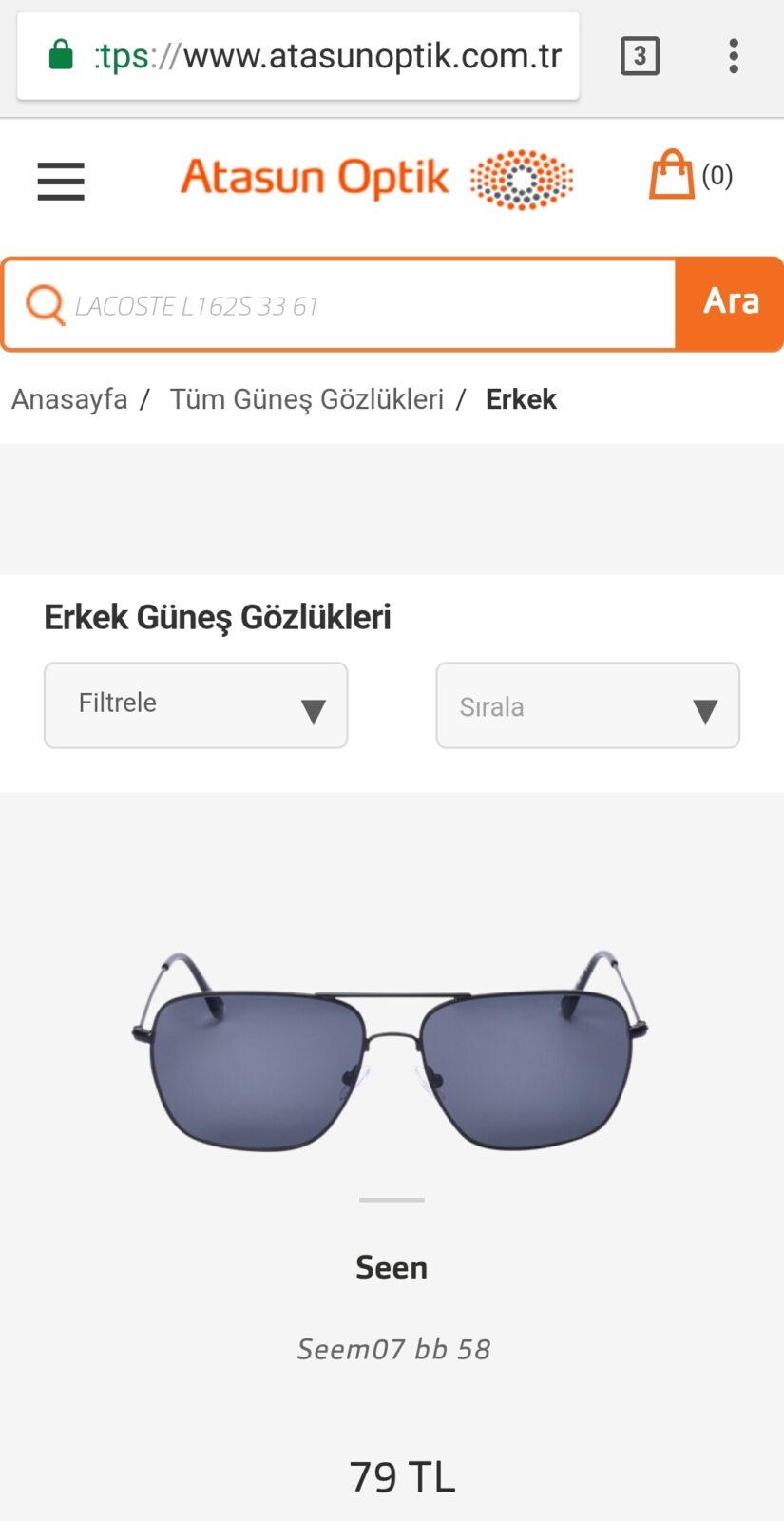Expand the Filtrele list with its arrow
784x1521 pixels.
[314, 710]
